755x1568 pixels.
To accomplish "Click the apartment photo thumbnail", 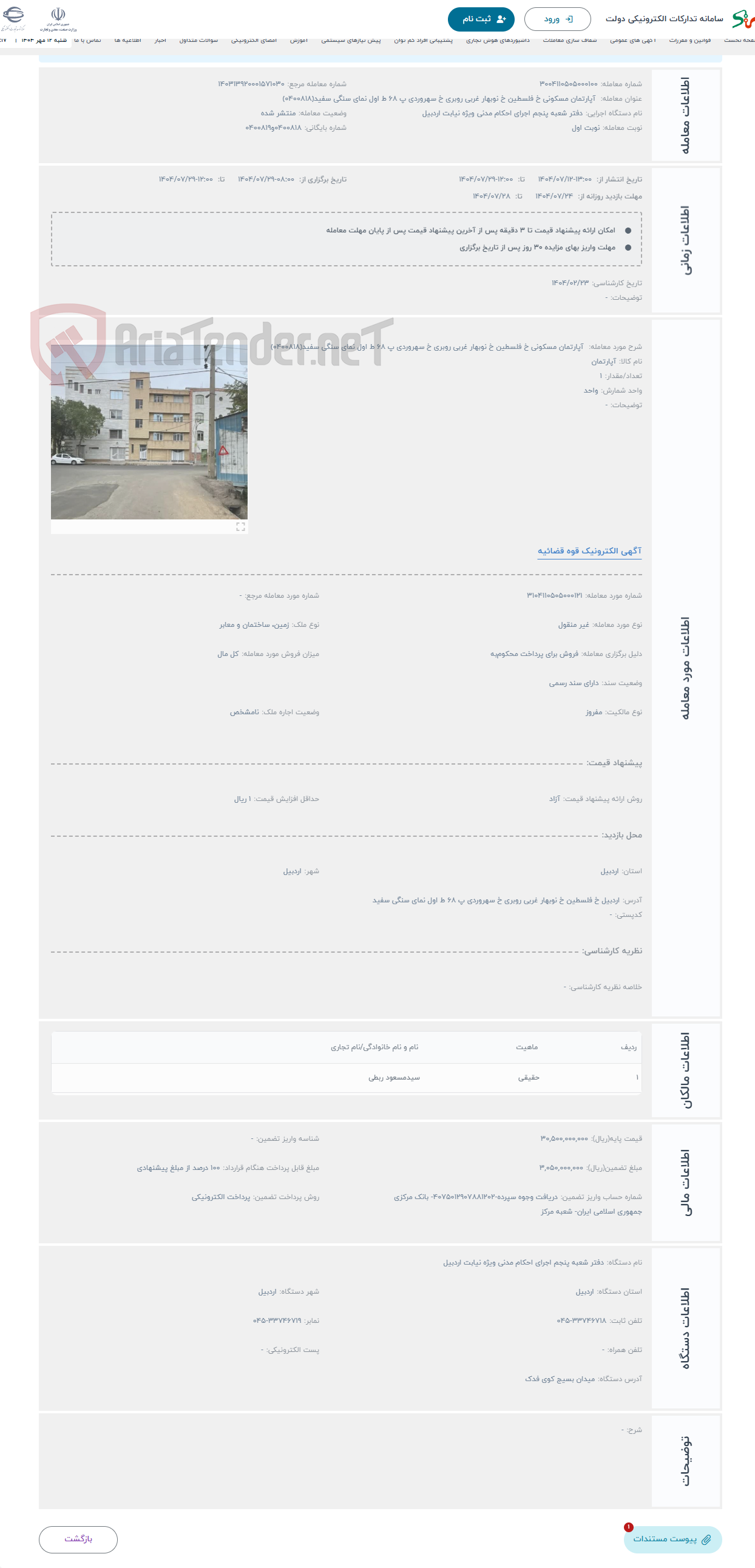I will (x=149, y=433).
